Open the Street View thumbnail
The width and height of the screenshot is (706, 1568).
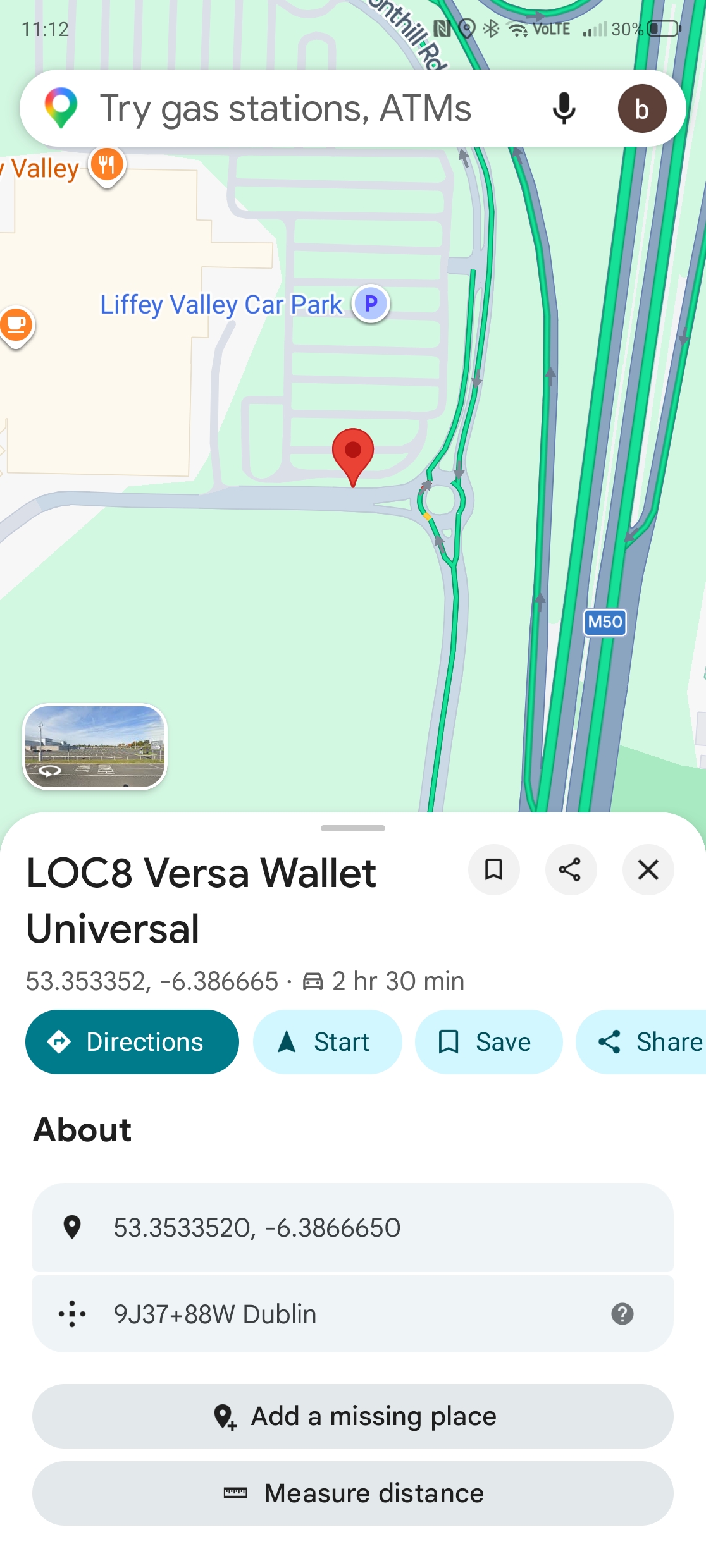[x=95, y=747]
